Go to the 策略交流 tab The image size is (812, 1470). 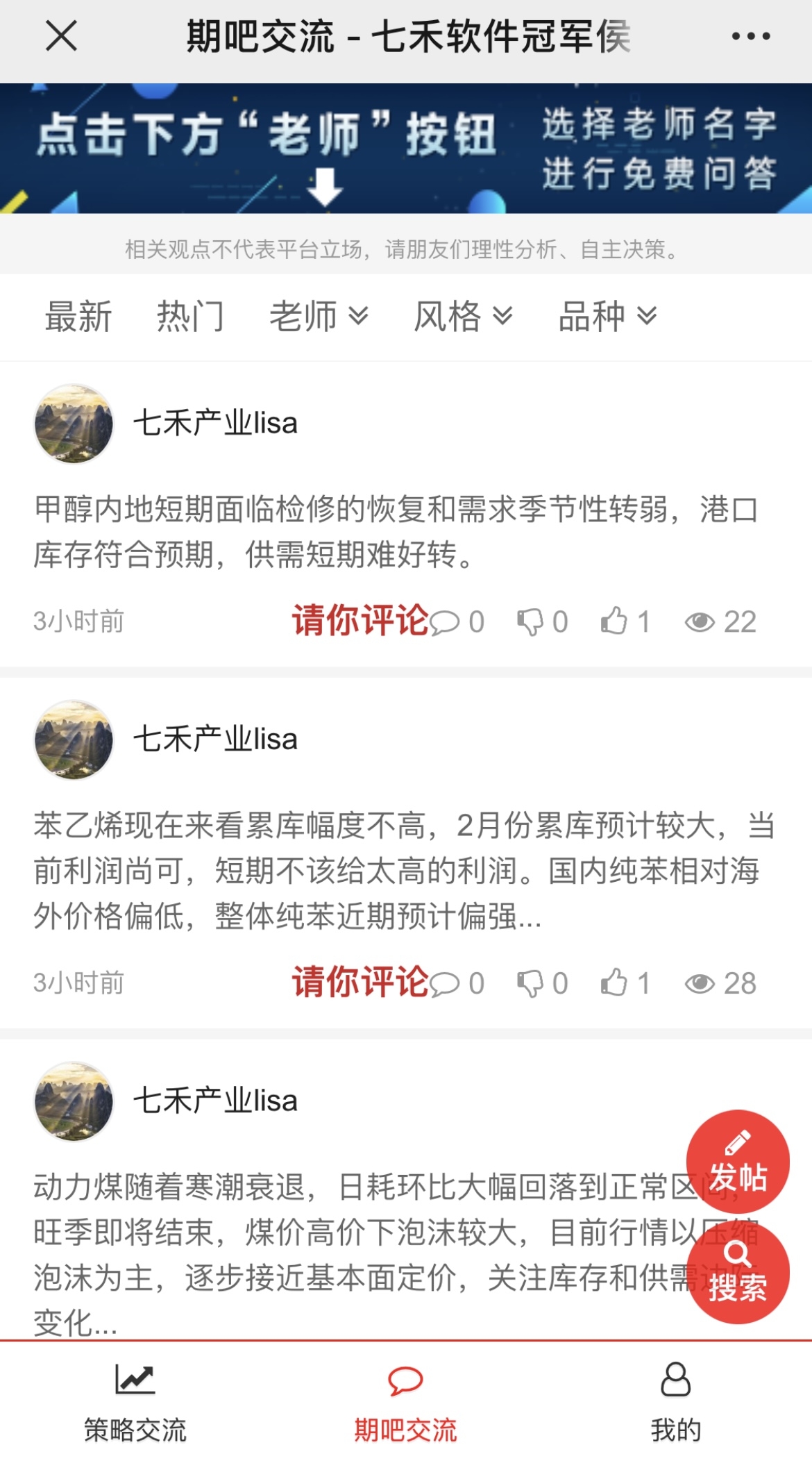pyautogui.click(x=135, y=1404)
